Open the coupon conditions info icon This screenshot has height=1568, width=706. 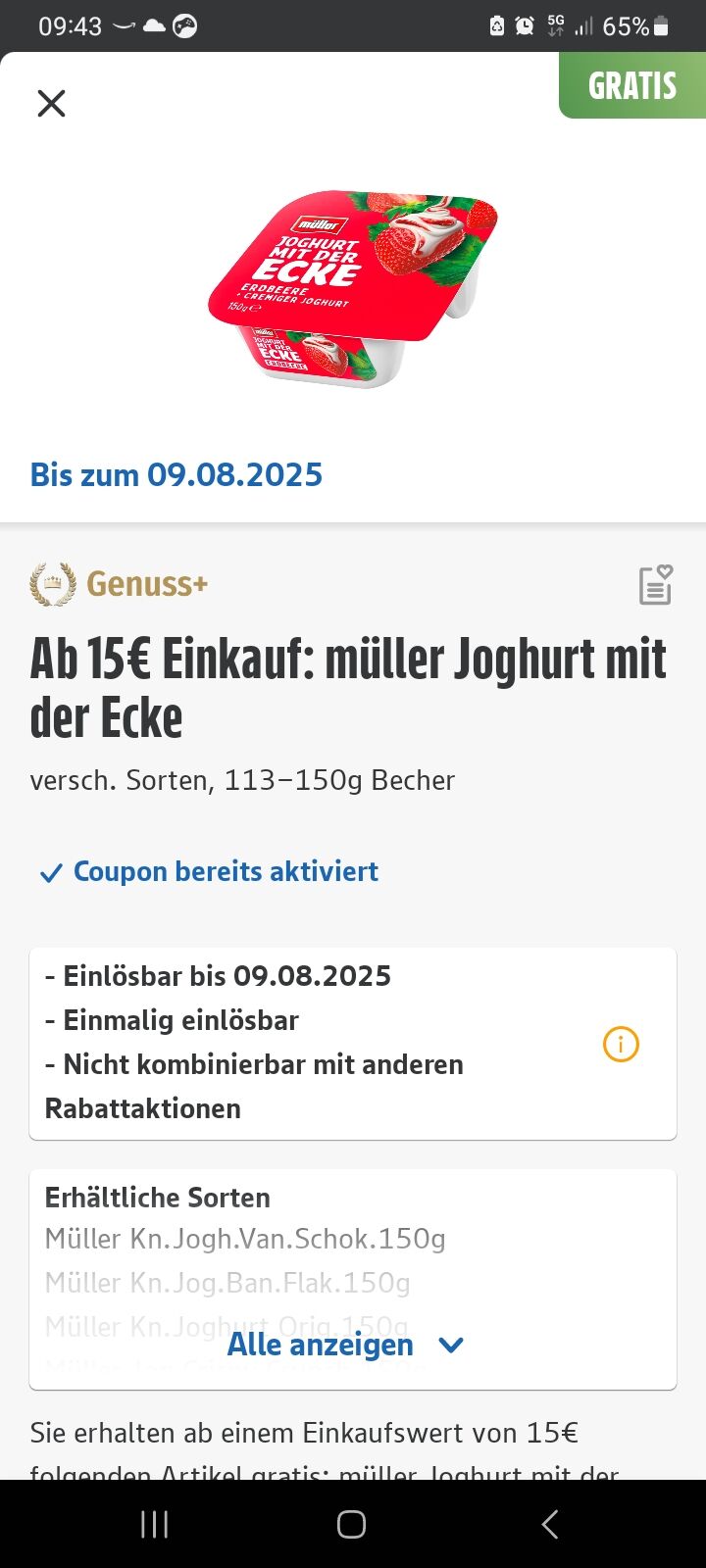621,1044
